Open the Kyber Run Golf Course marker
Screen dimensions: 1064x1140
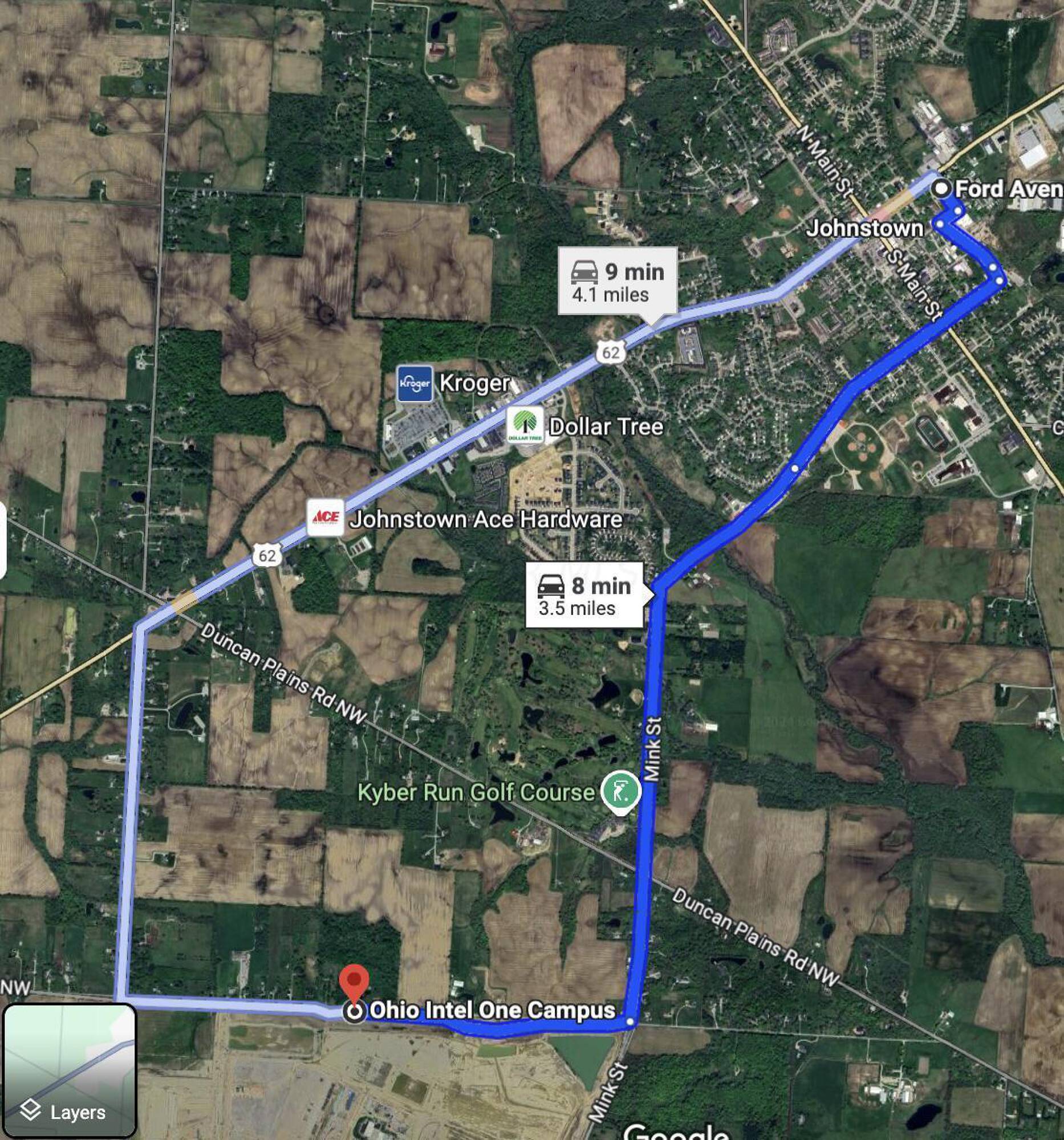(x=620, y=792)
